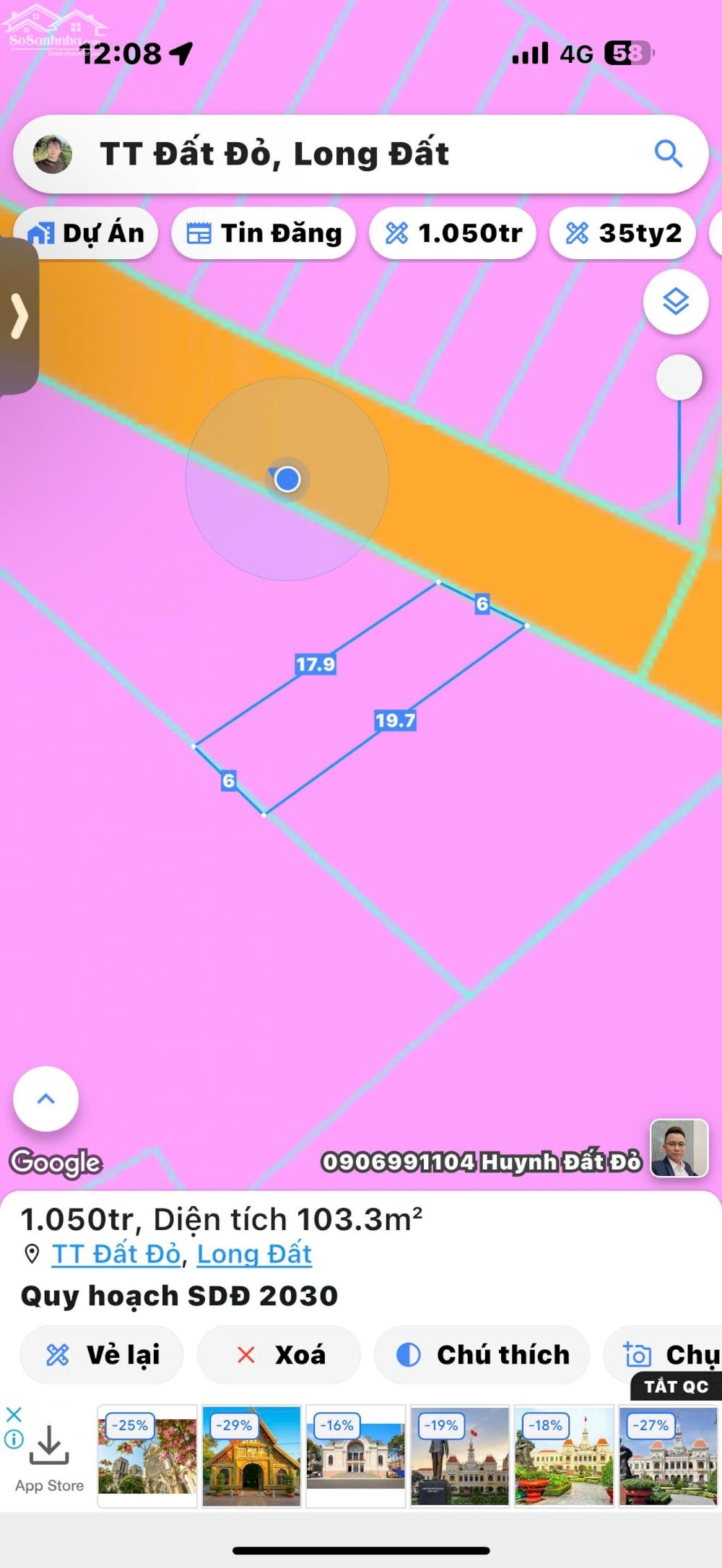Viewport: 722px width, 1568px height.
Task: Open the 1.050tr measurement chip
Action: [x=453, y=233]
